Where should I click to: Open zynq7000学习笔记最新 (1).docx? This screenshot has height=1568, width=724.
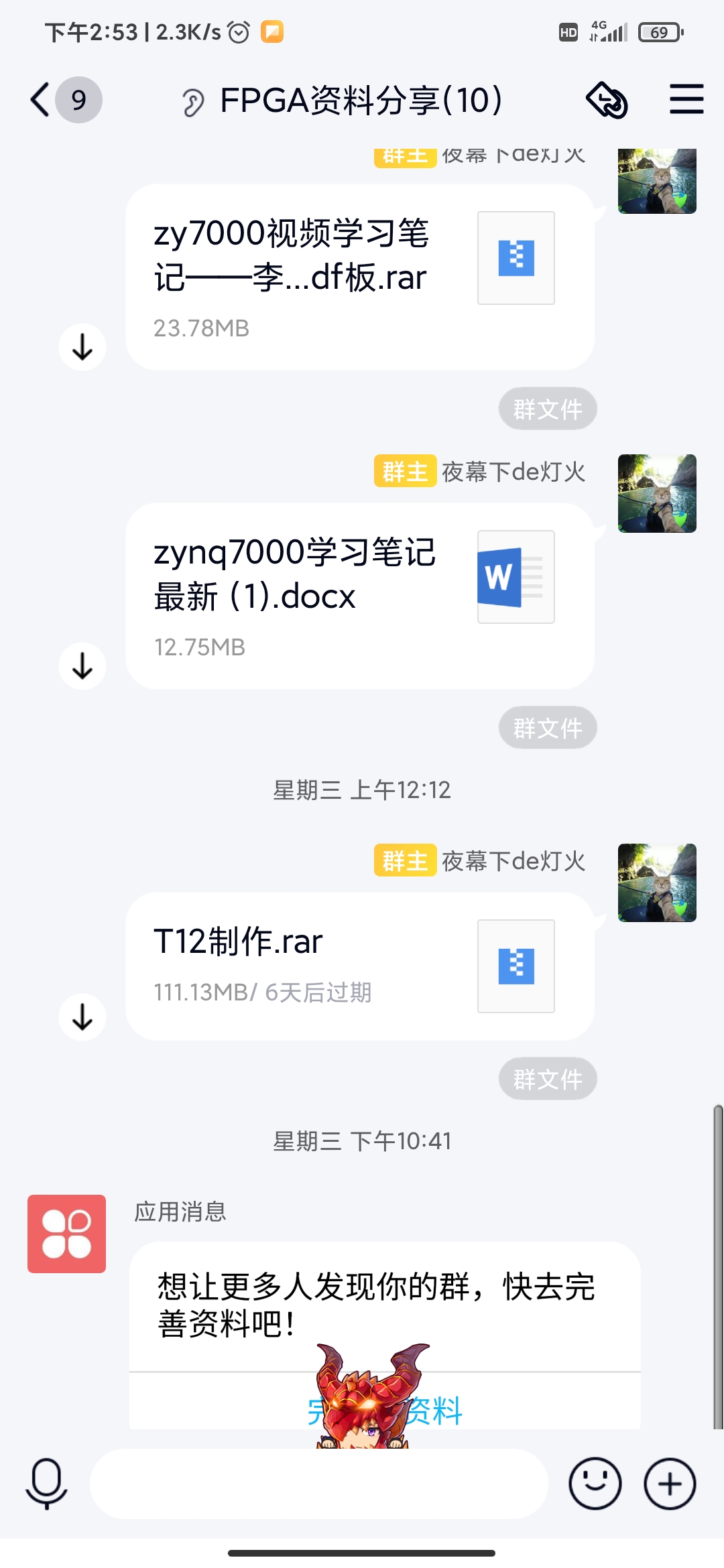tap(359, 596)
